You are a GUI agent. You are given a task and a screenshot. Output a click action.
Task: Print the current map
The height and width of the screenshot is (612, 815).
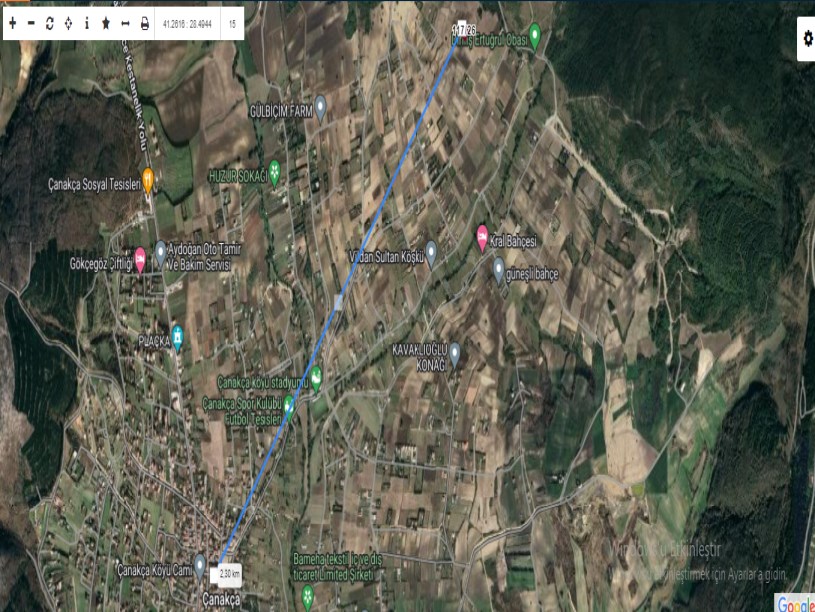[144, 23]
